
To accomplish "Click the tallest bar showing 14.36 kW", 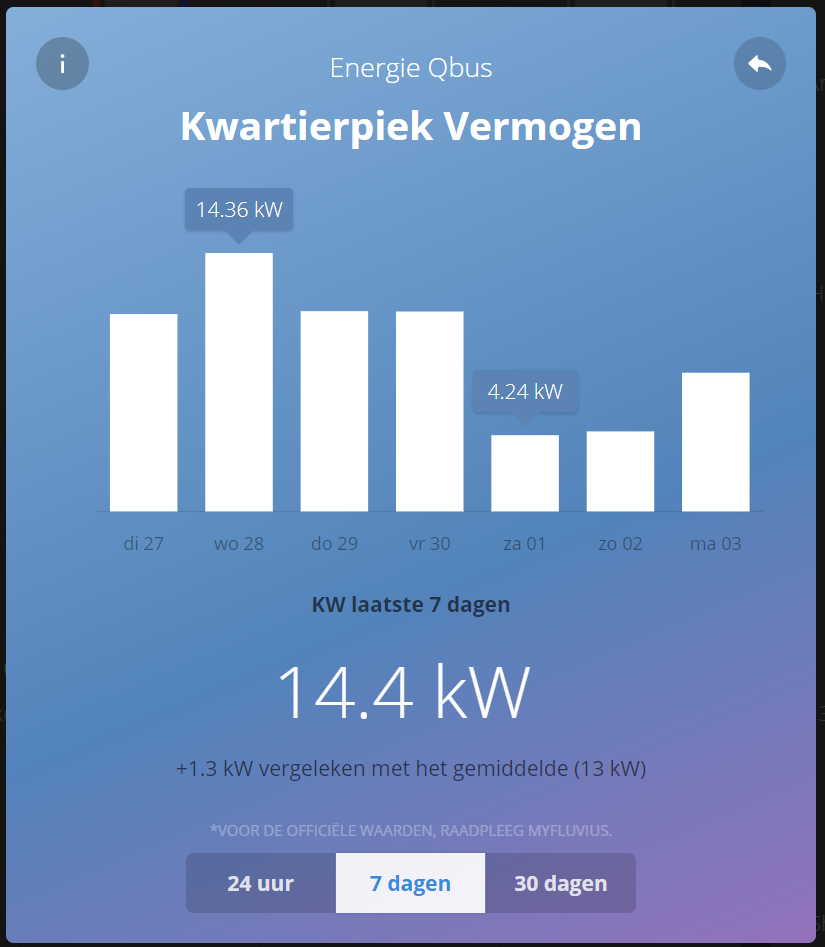I will pos(238,380).
